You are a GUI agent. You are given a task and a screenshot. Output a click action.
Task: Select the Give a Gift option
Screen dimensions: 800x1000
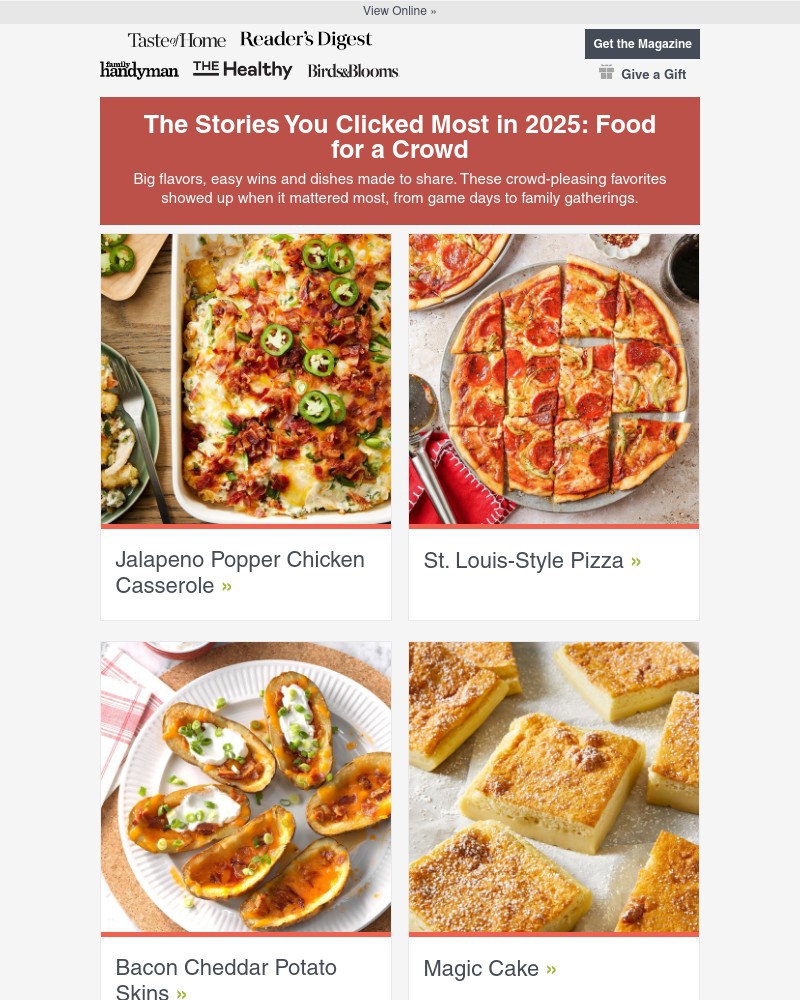[654, 74]
